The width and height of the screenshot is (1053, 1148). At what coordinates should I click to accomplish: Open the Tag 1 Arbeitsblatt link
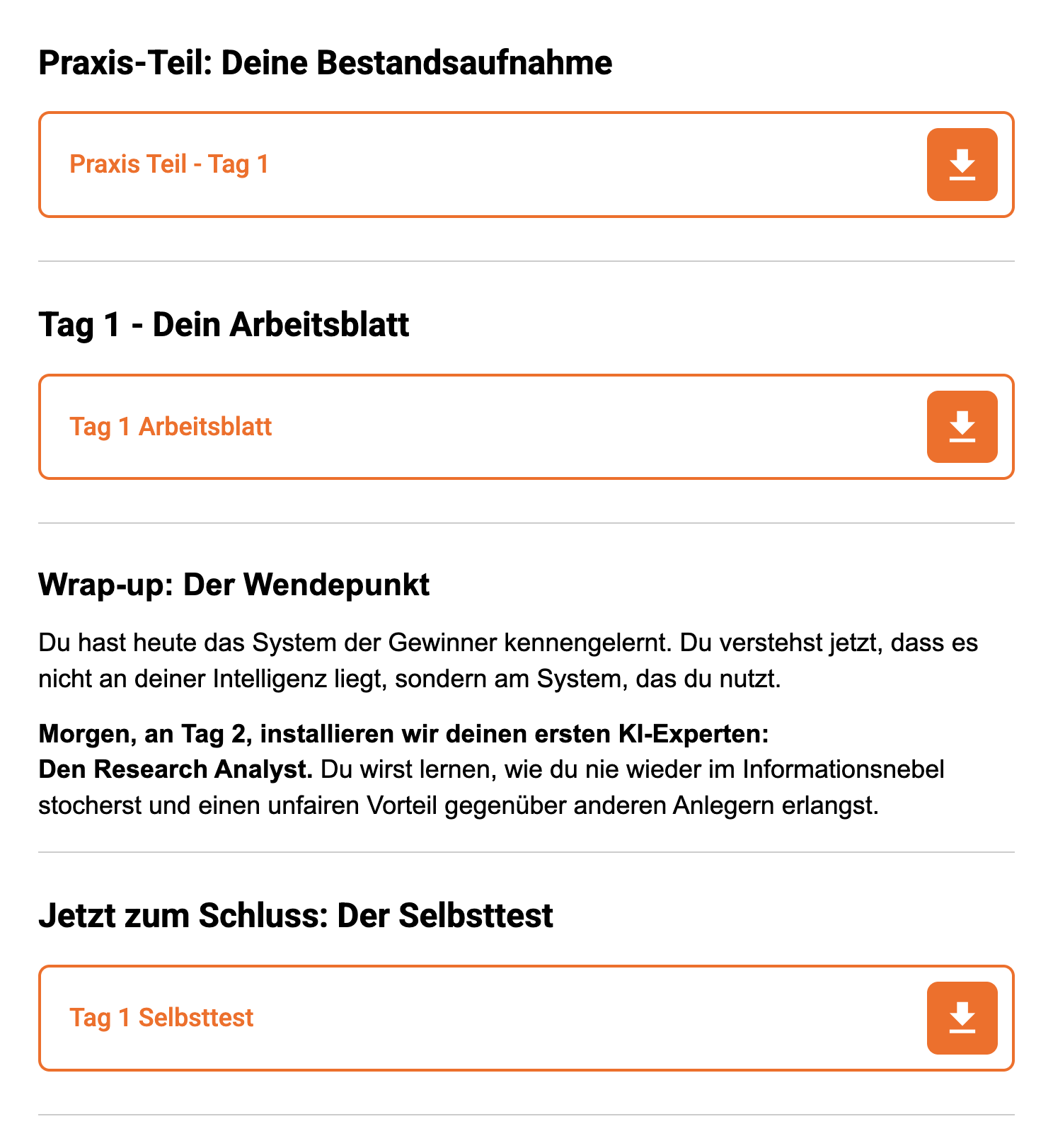coord(171,427)
